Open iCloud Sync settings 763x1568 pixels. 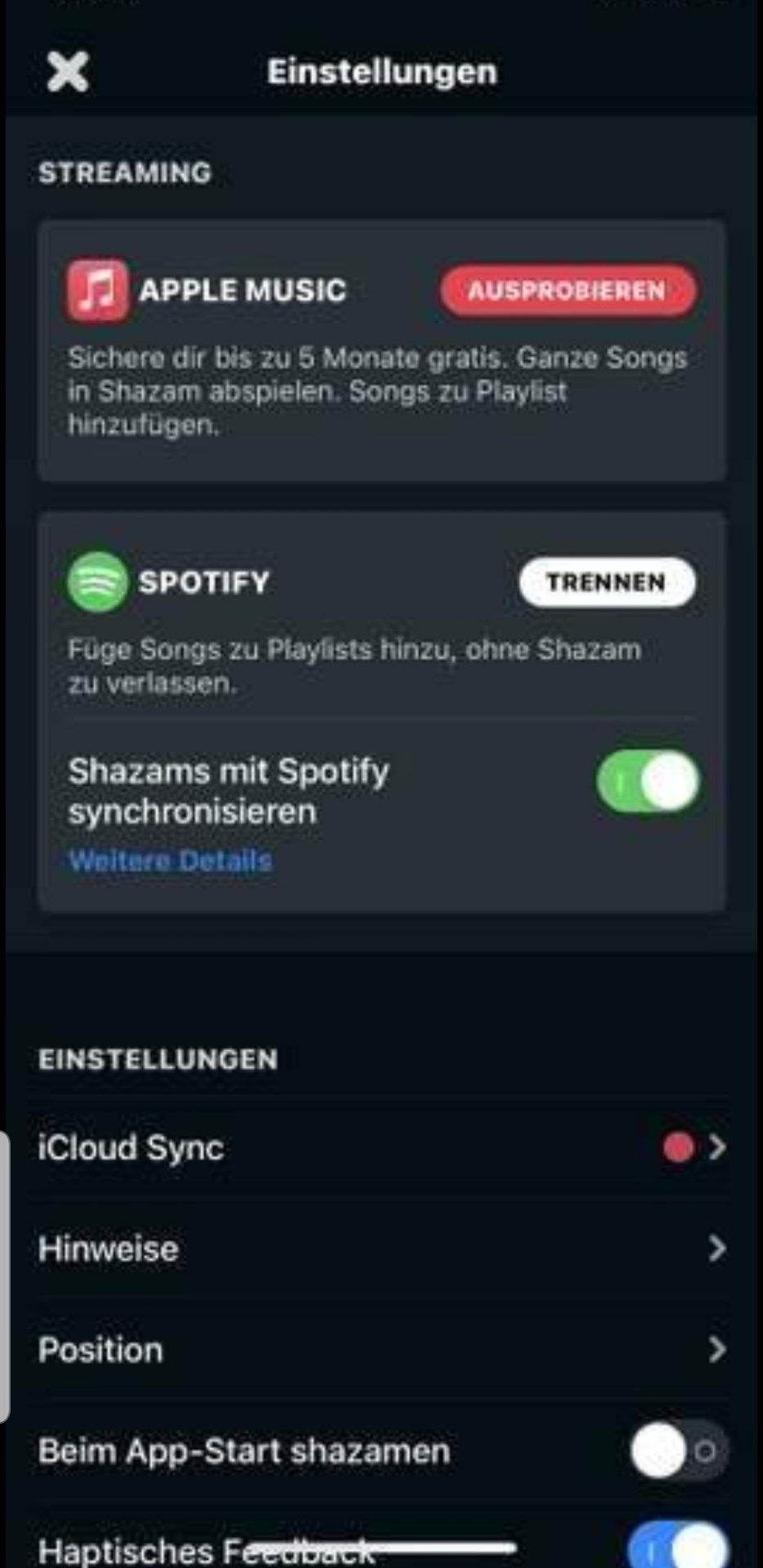pyautogui.click(x=381, y=1147)
